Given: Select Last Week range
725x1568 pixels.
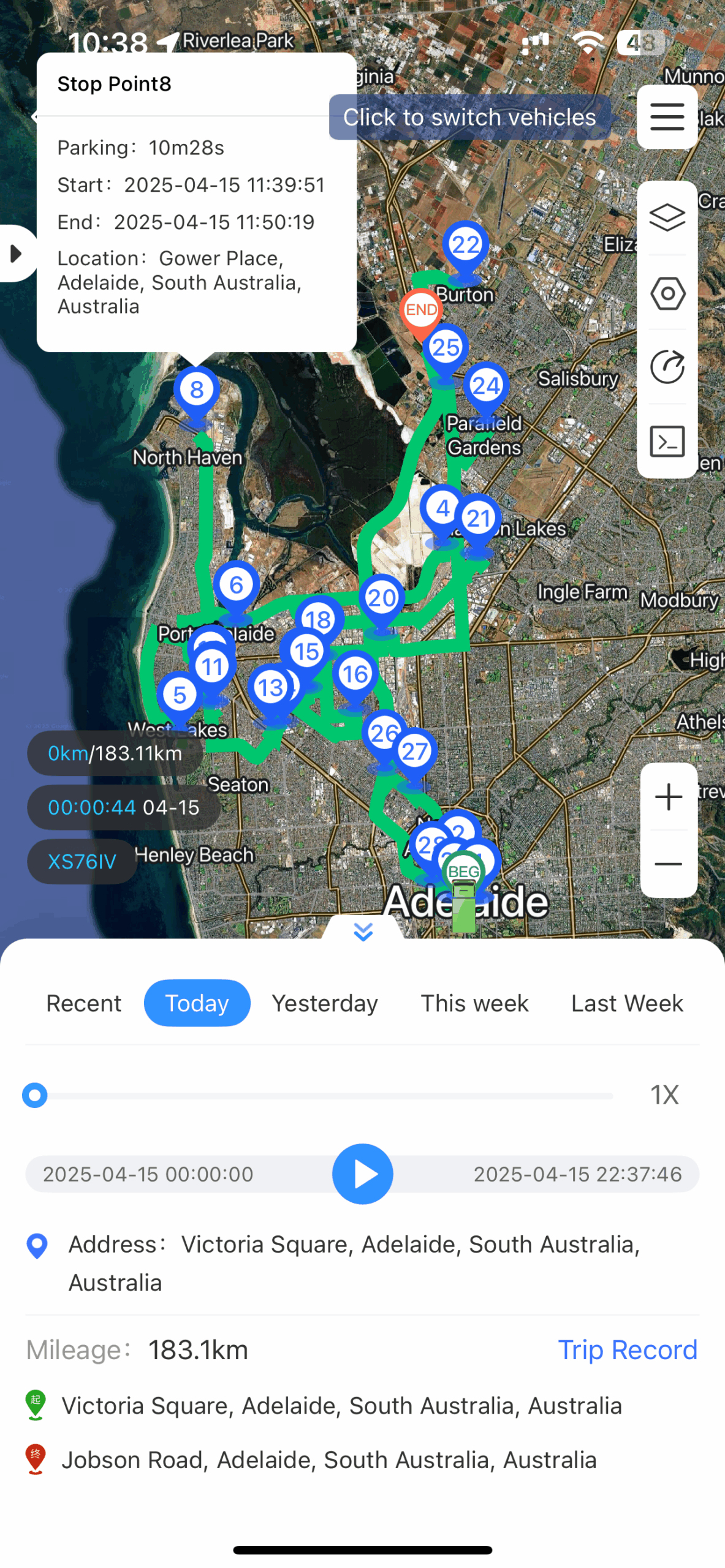Looking at the screenshot, I should pos(626,1003).
